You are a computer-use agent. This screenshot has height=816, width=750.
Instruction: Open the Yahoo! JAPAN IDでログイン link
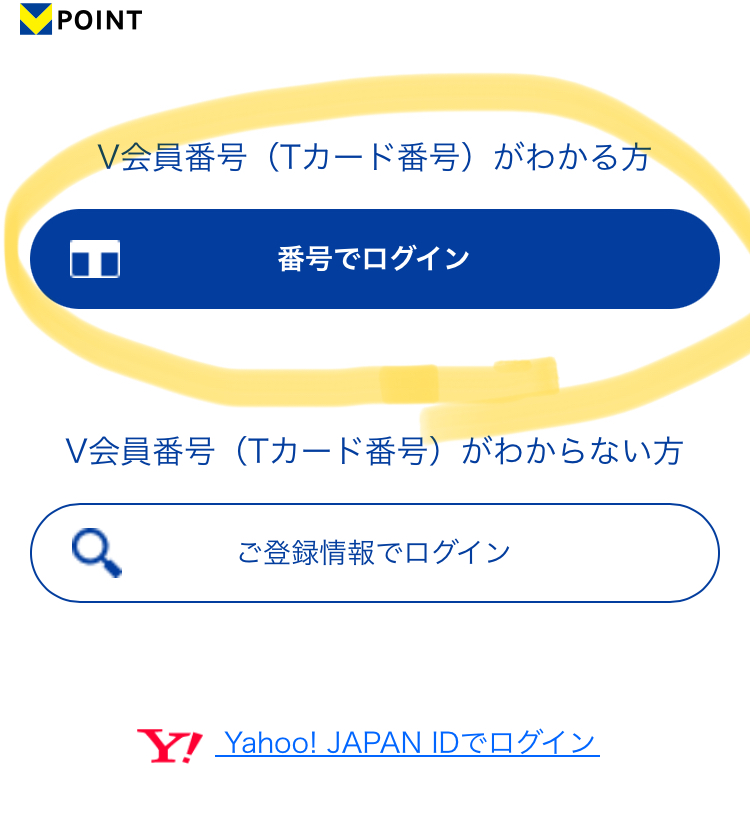(408, 743)
